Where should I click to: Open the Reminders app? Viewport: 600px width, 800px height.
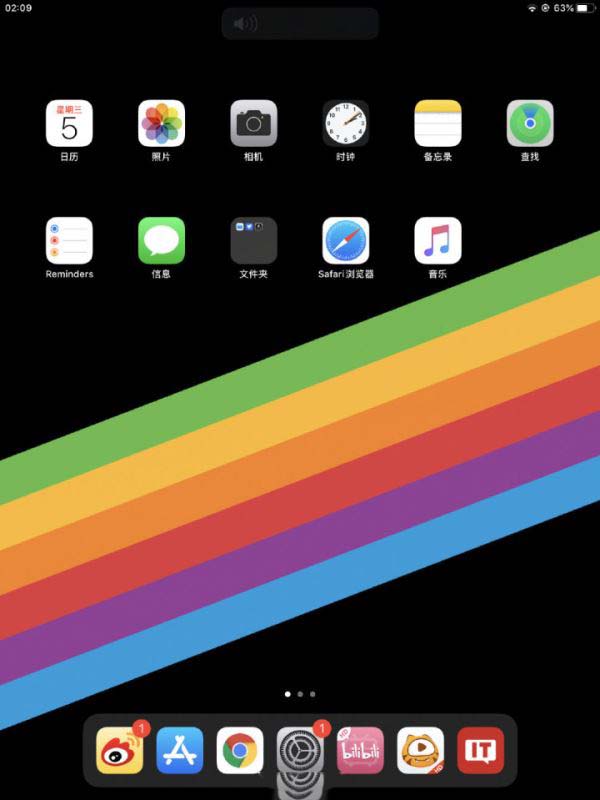pyautogui.click(x=69, y=241)
